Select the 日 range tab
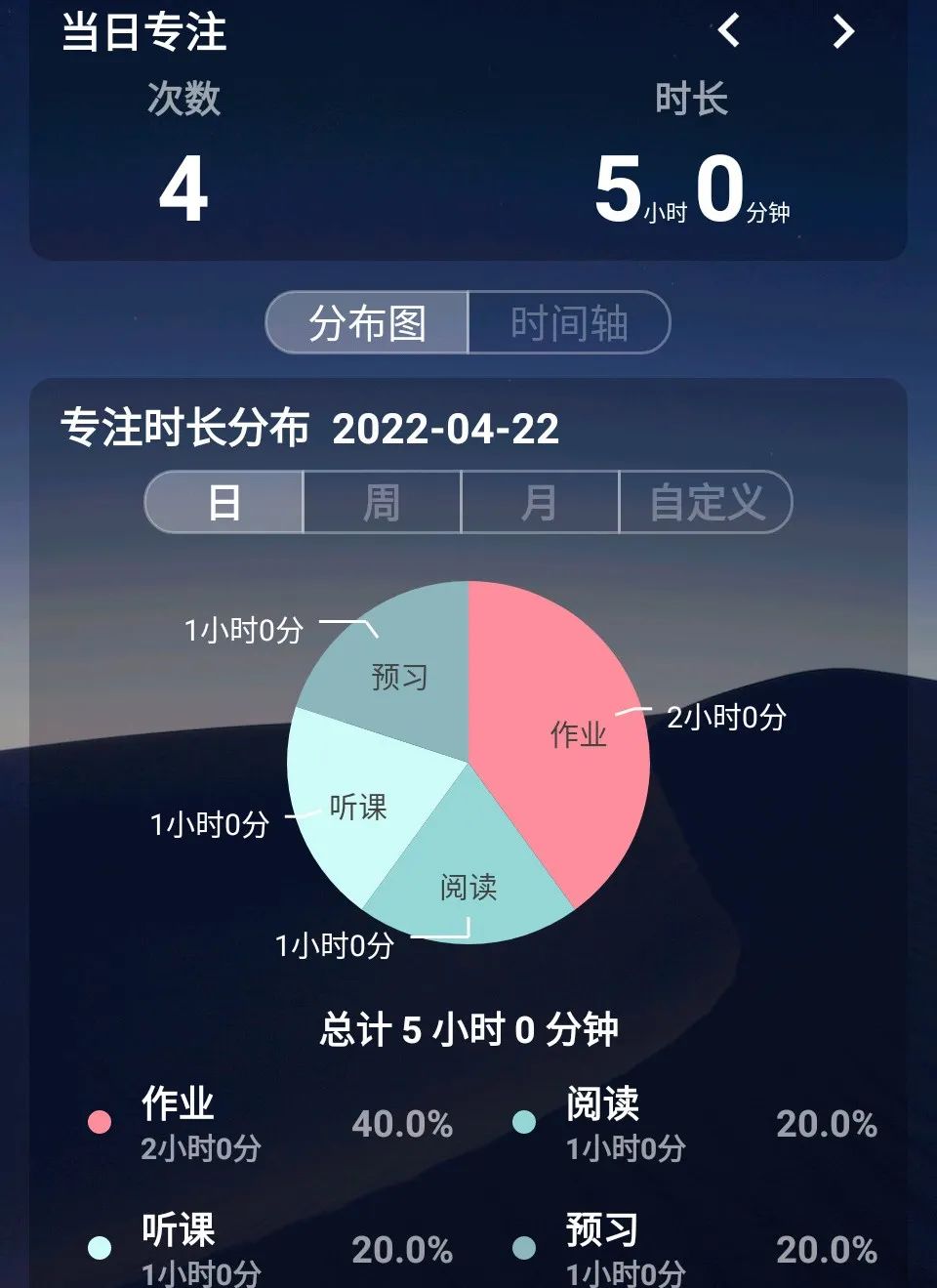This screenshot has height=1288, width=937. tap(224, 502)
